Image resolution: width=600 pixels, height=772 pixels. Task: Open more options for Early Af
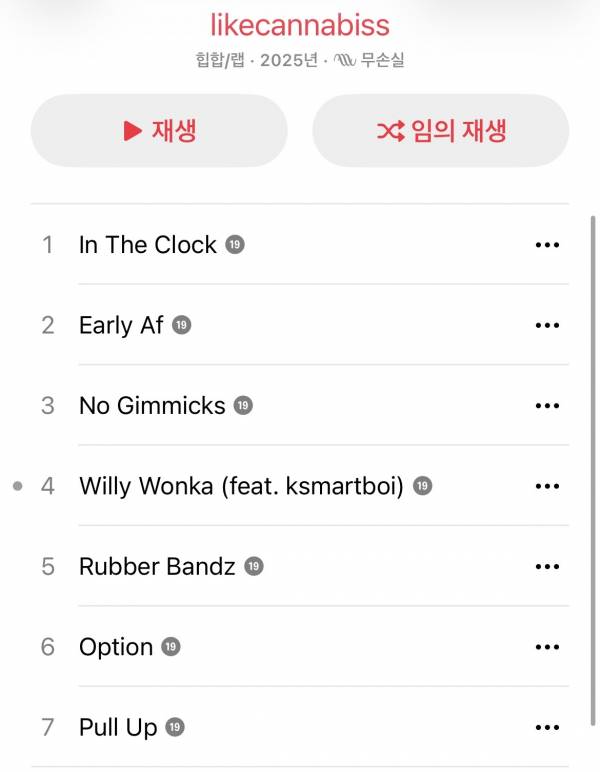[x=547, y=325]
